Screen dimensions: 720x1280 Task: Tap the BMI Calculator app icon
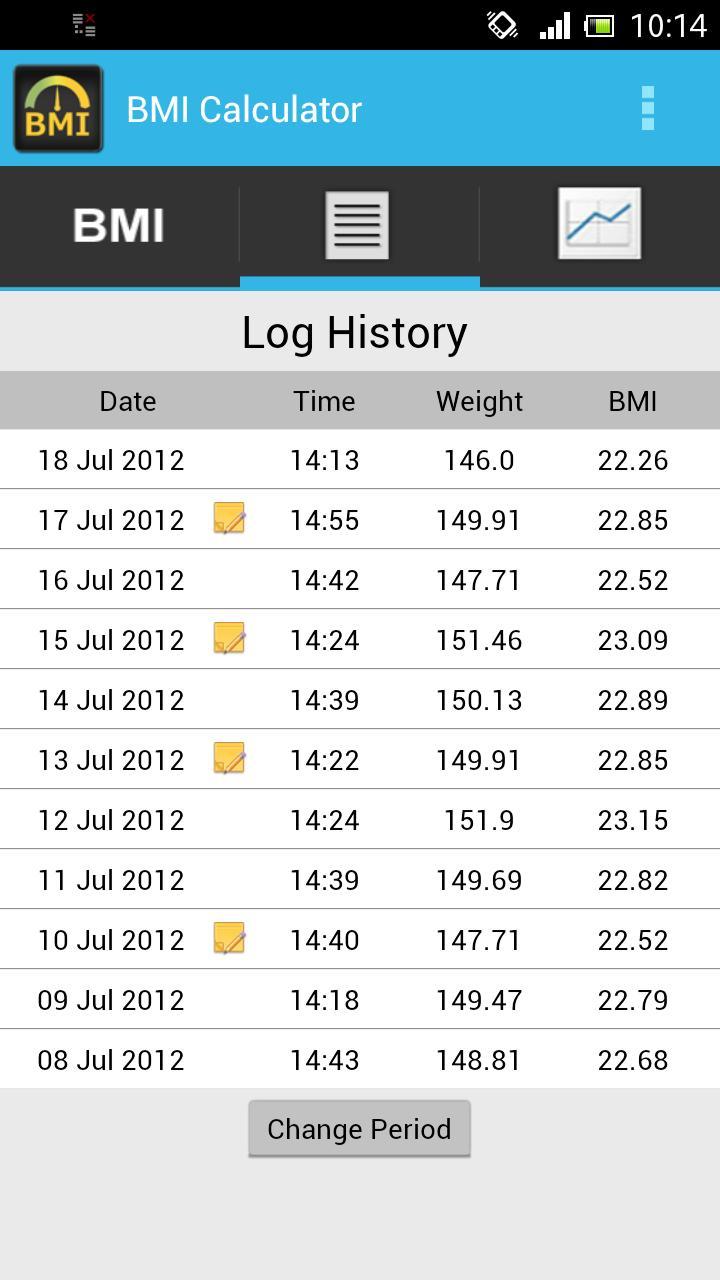58,109
